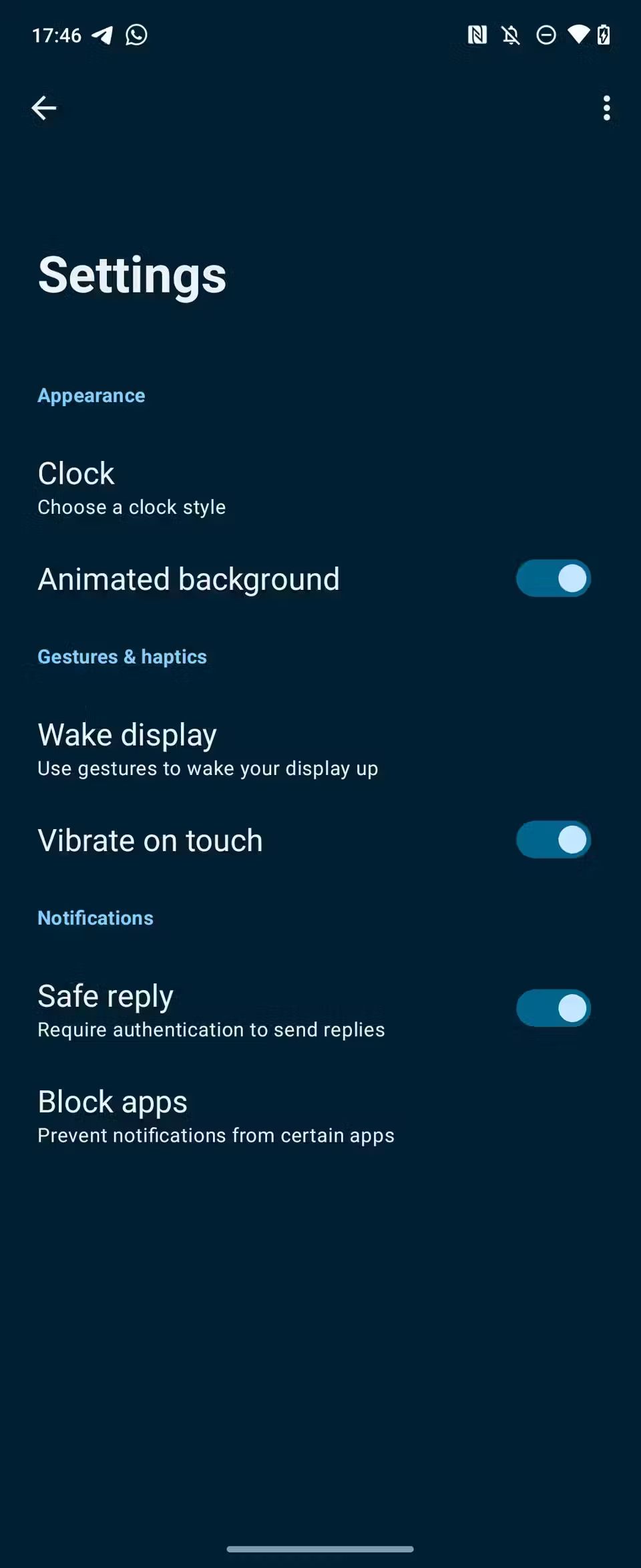Tap the Appearance section header
This screenshot has width=641, height=1568.
pos(91,395)
